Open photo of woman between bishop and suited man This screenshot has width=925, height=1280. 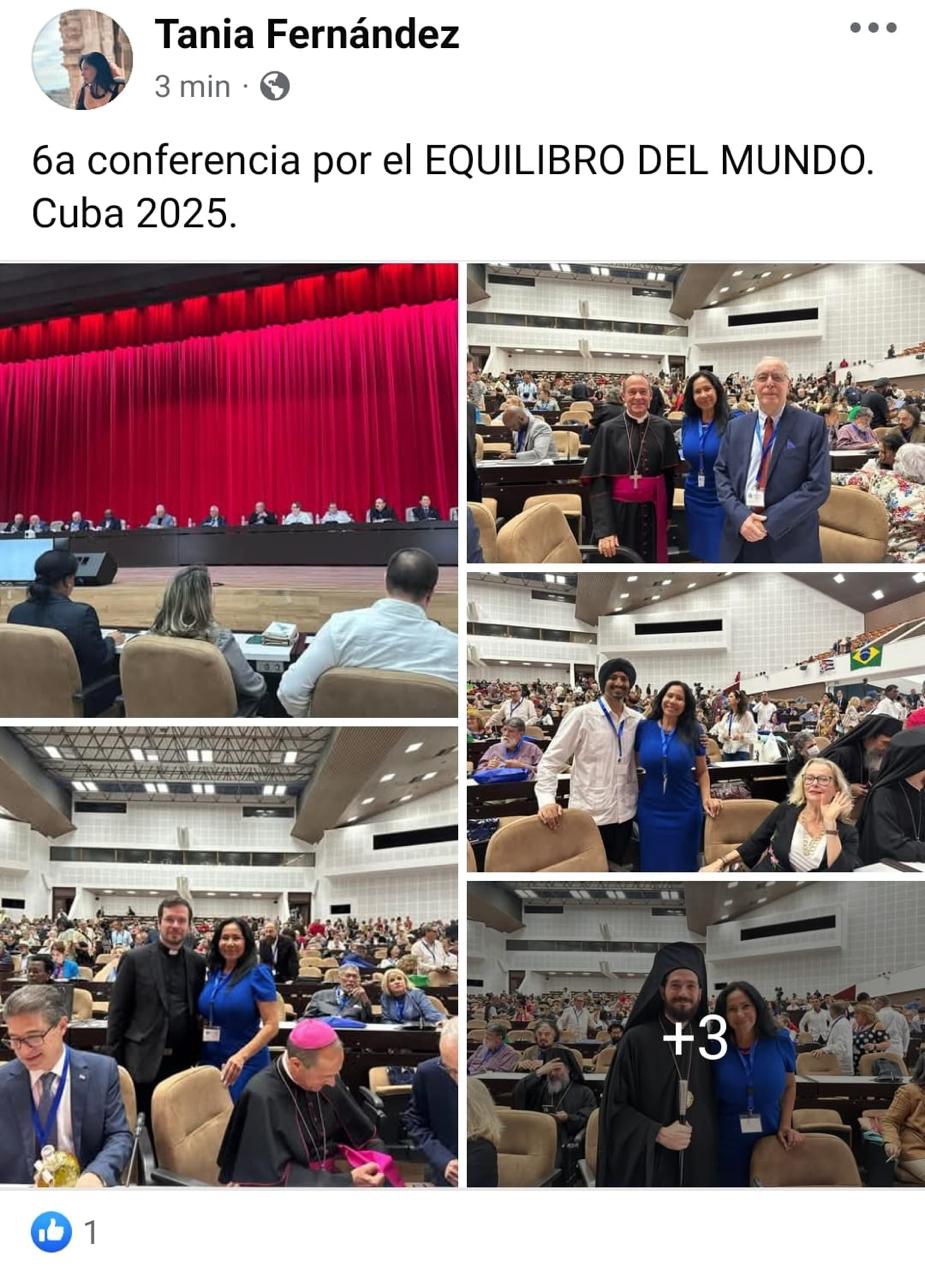[696, 412]
